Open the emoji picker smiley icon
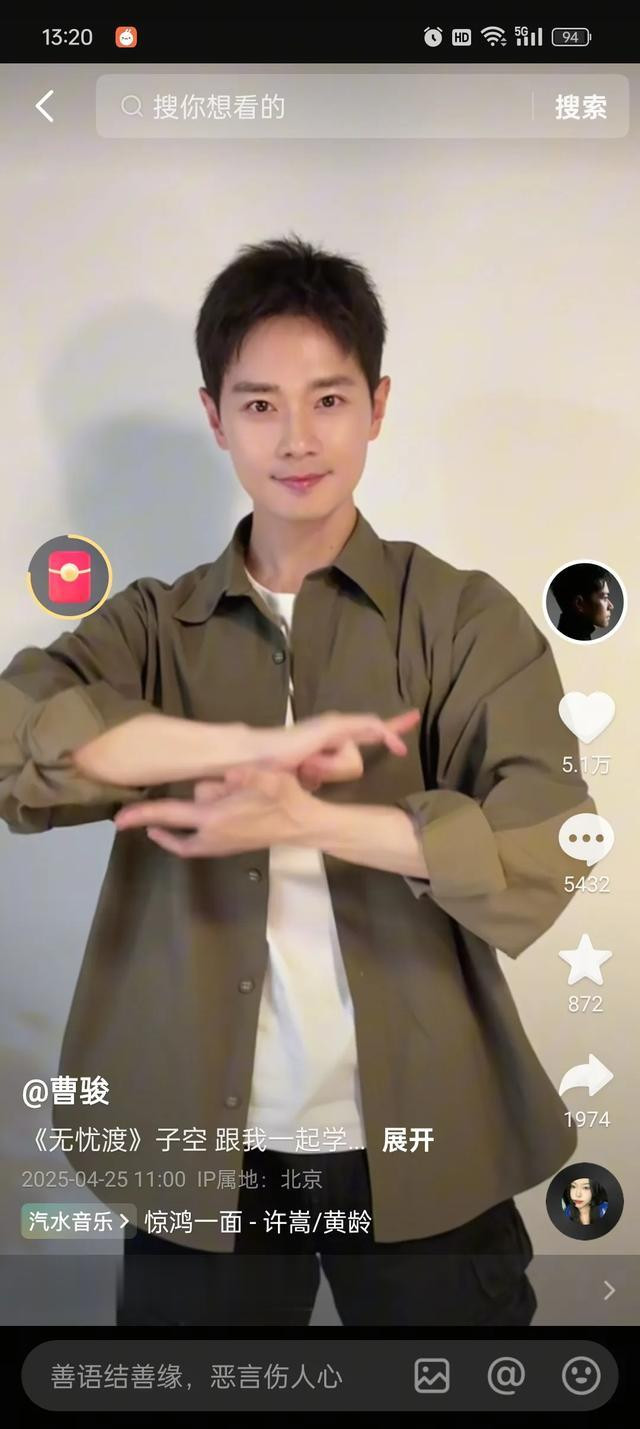The width and height of the screenshot is (640, 1429). (x=581, y=1376)
